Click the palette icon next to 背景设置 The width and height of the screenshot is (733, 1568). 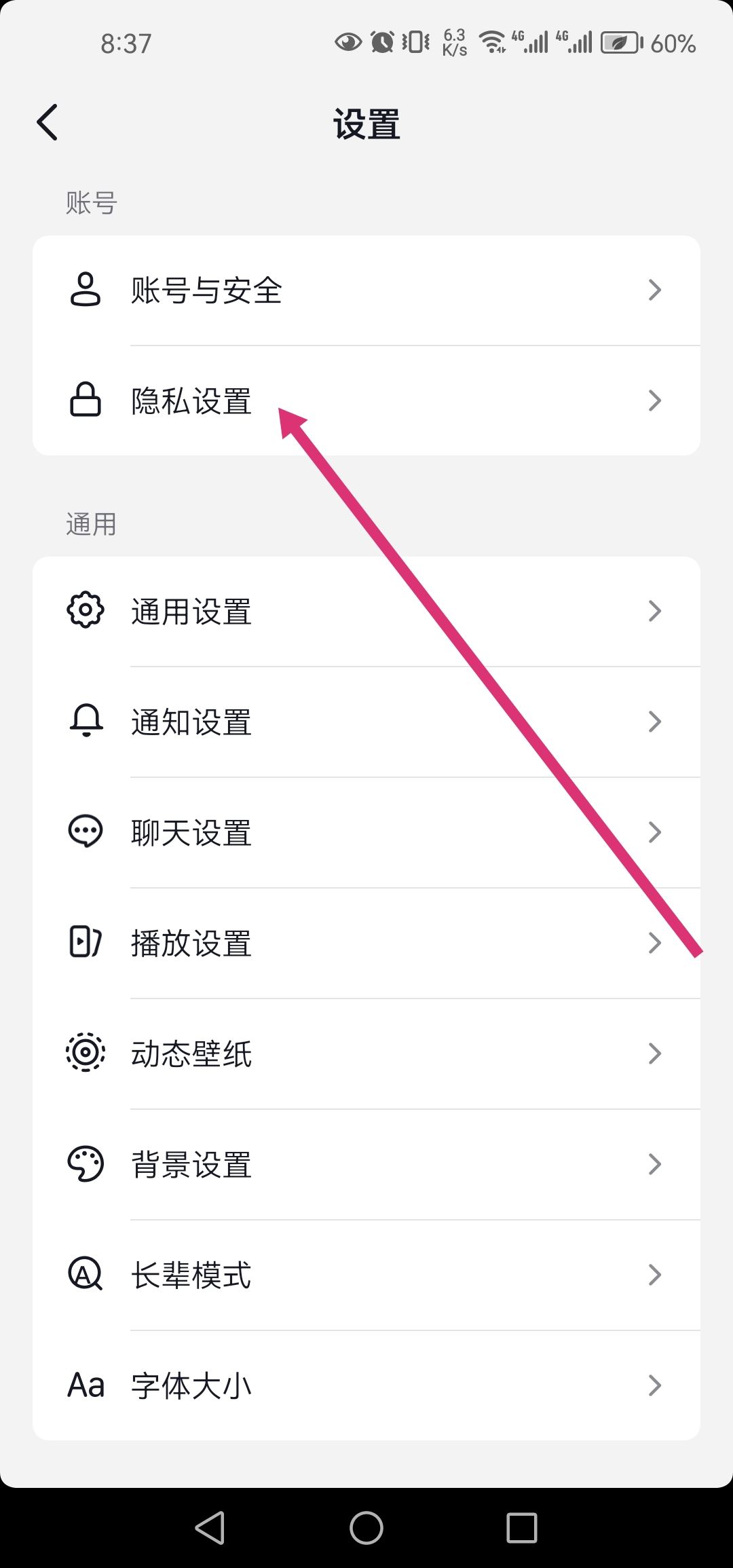click(x=85, y=1163)
